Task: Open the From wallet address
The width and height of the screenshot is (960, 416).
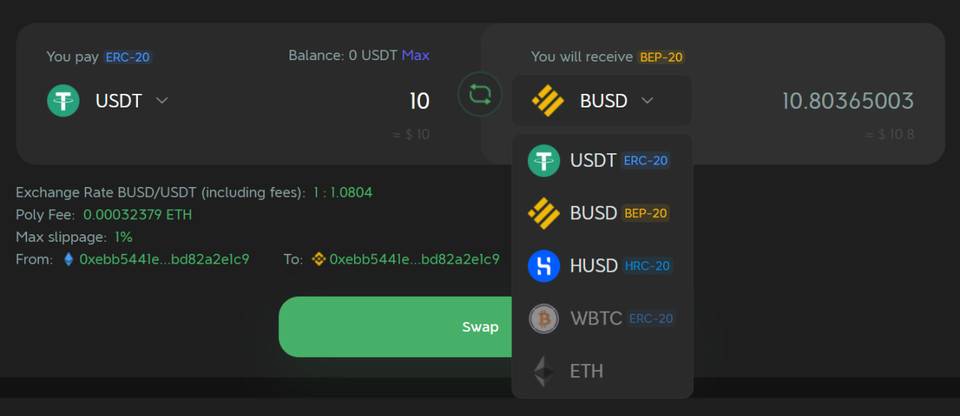Action: (x=164, y=259)
